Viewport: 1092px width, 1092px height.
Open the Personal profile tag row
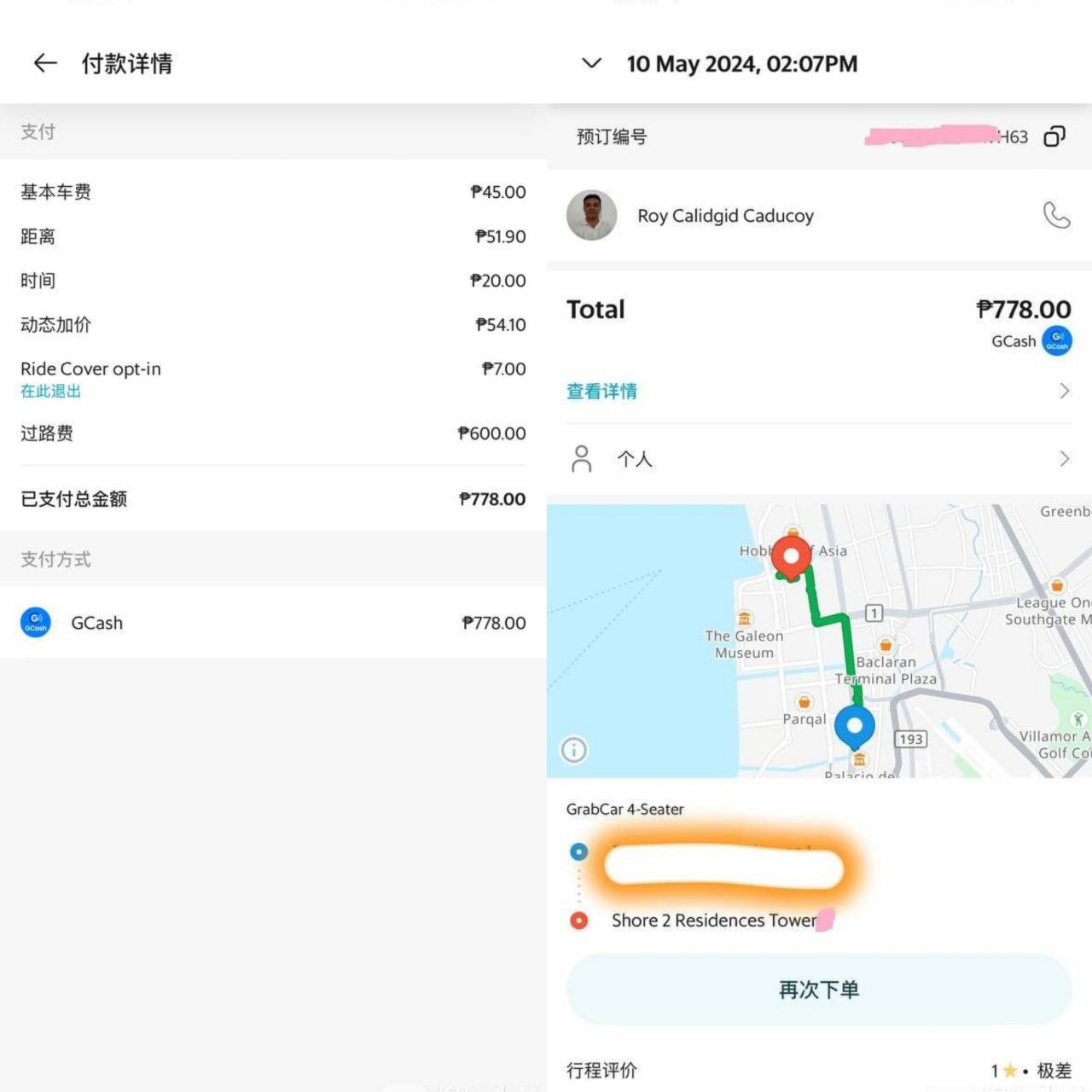(x=817, y=459)
